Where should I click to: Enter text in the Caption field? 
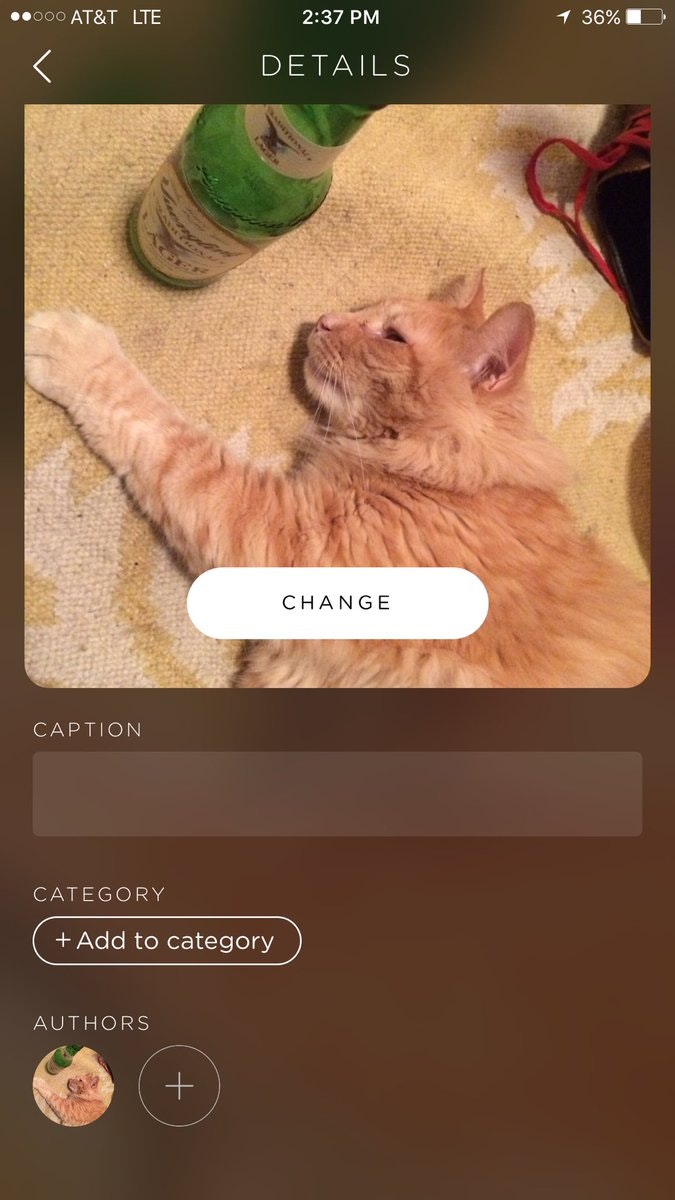pos(337,794)
